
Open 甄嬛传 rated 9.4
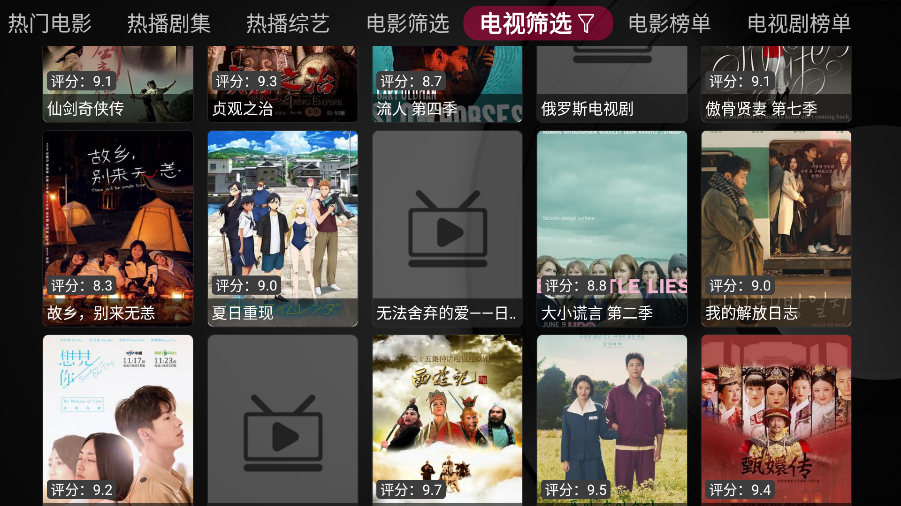click(x=776, y=420)
